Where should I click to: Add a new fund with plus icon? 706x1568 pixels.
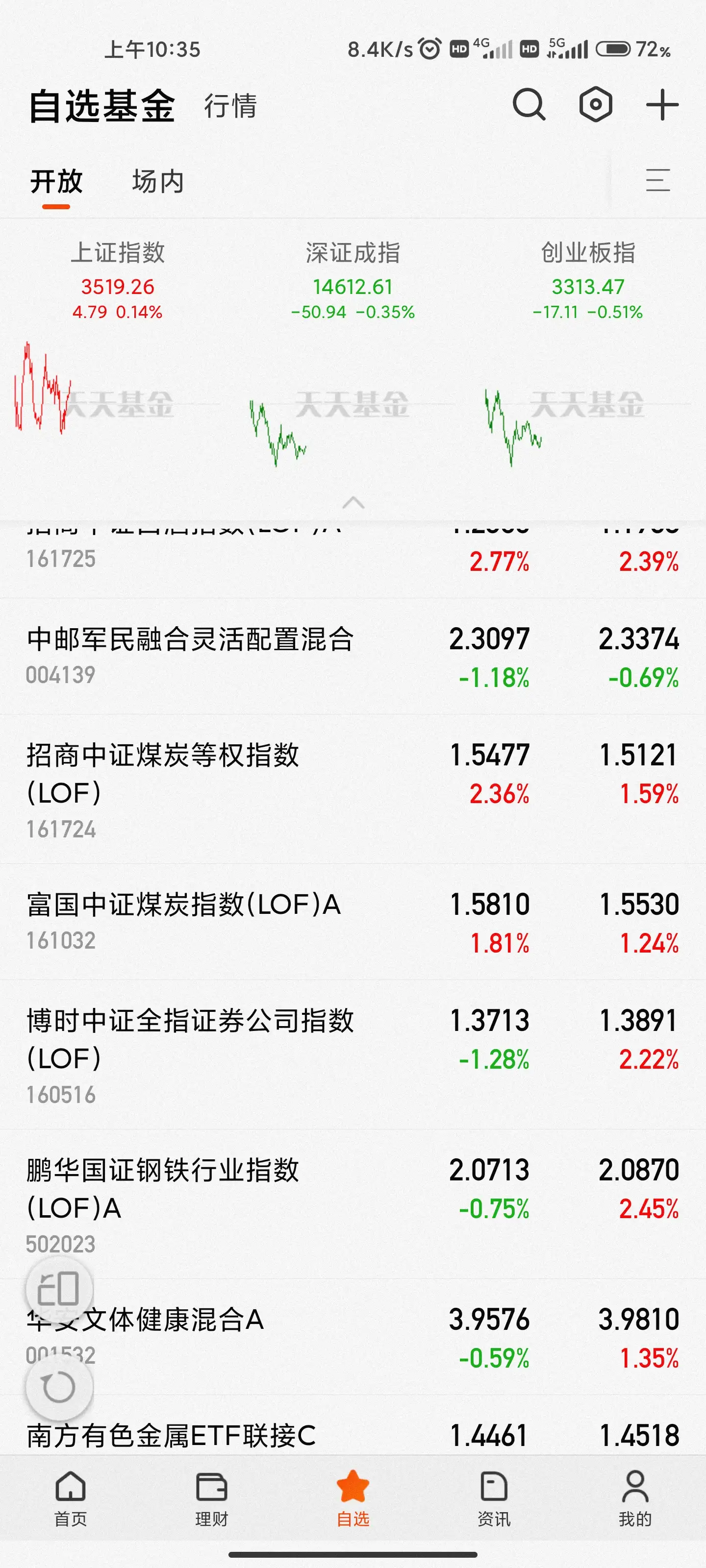click(x=662, y=105)
